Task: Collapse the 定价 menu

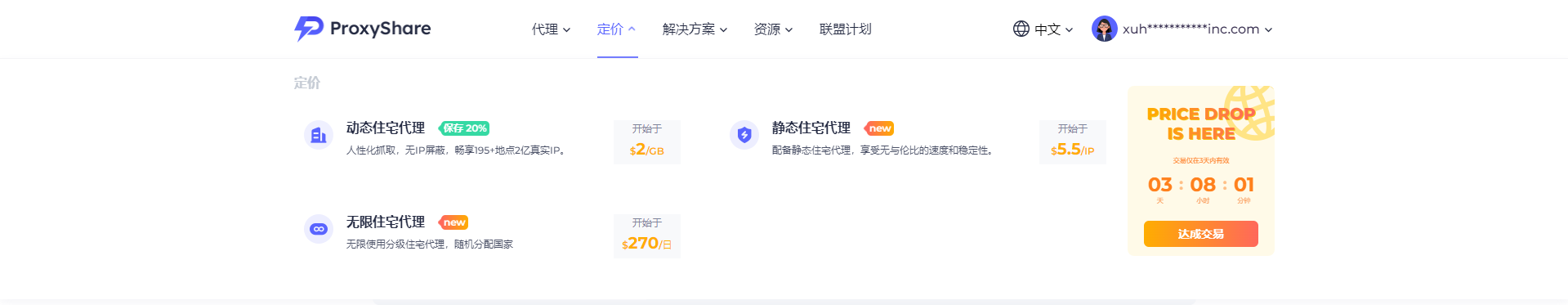Action: tap(616, 29)
